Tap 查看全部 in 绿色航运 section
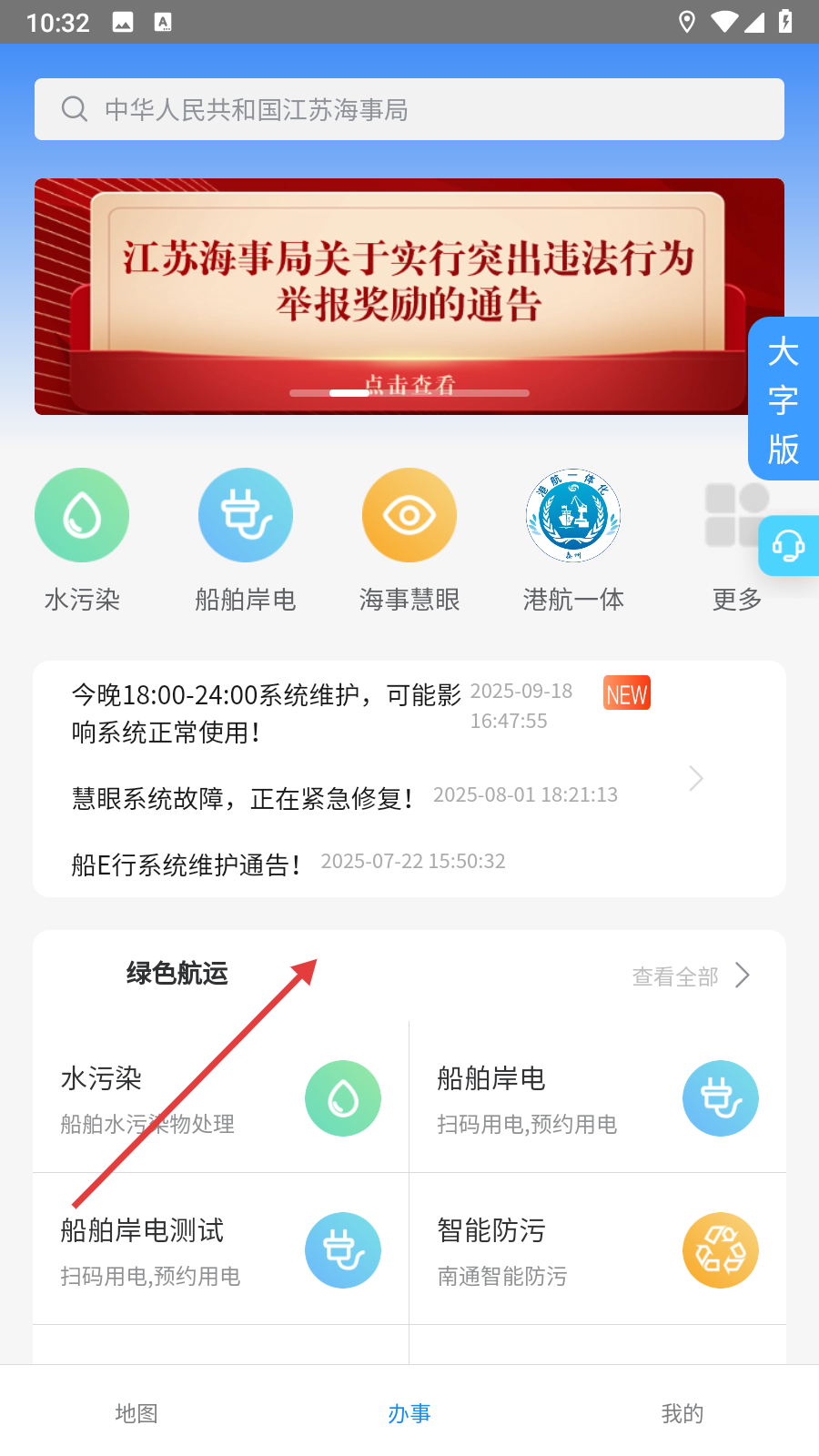 click(x=690, y=976)
